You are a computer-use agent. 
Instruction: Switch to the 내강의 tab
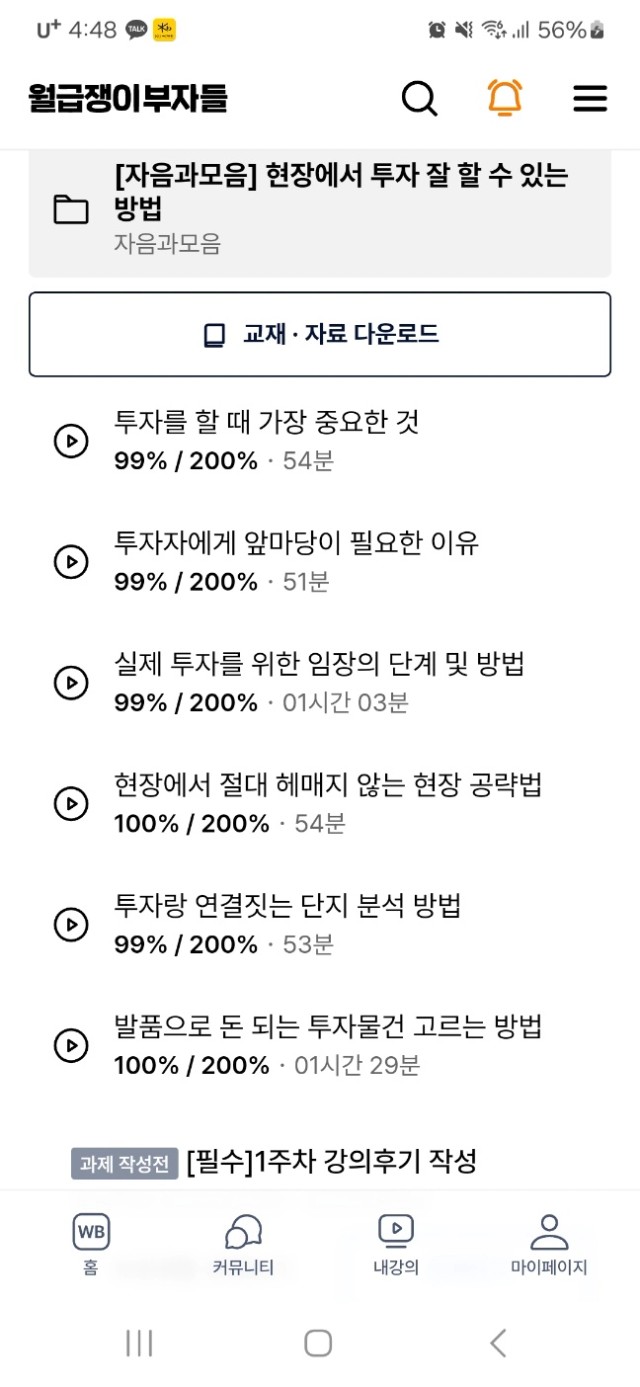click(396, 1245)
